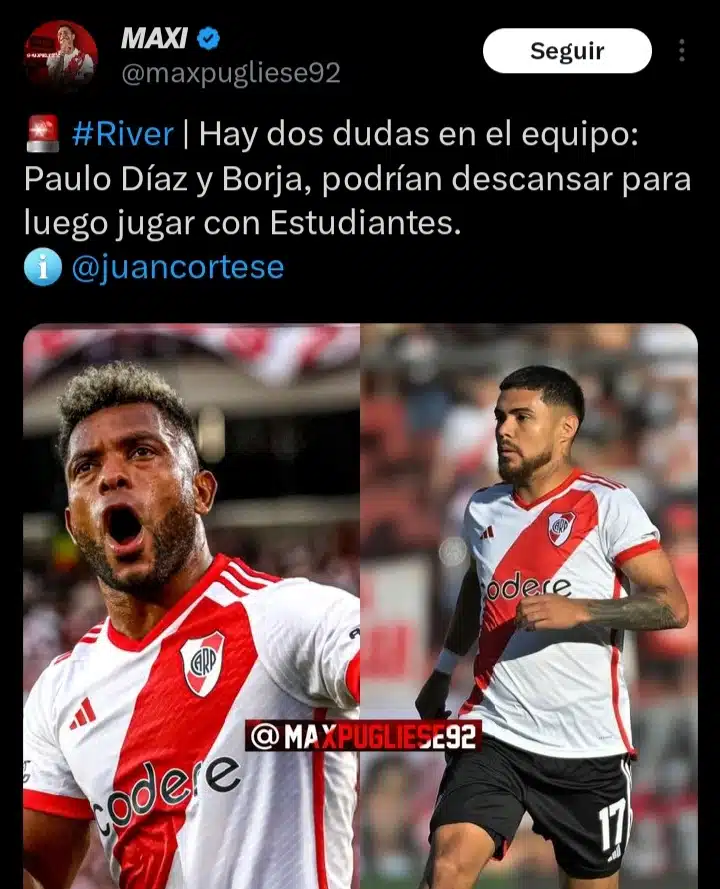Viewport: 720px width, 889px height.
Task: Follow MAXI with the Seguir button
Action: 566,51
